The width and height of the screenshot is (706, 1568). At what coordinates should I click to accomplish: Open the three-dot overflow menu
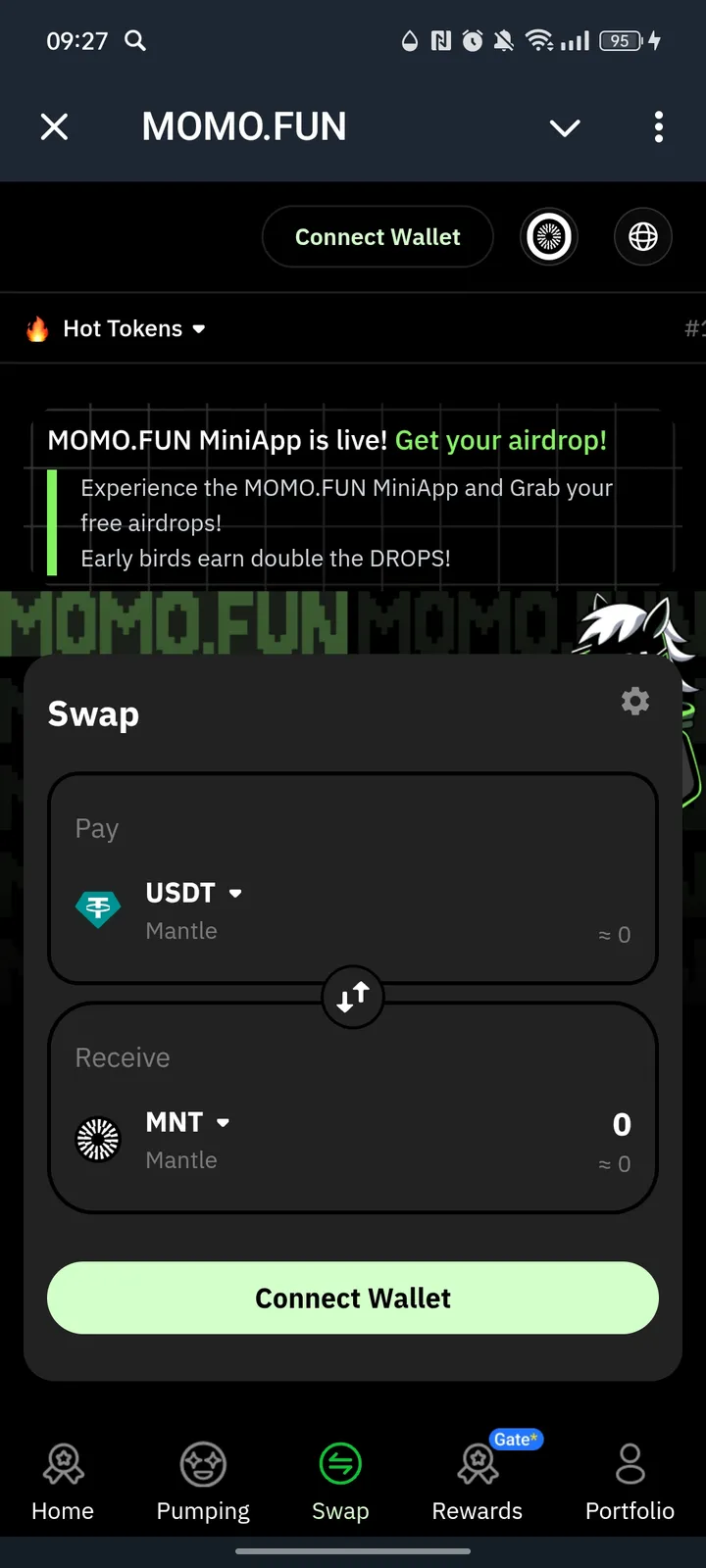point(659,126)
